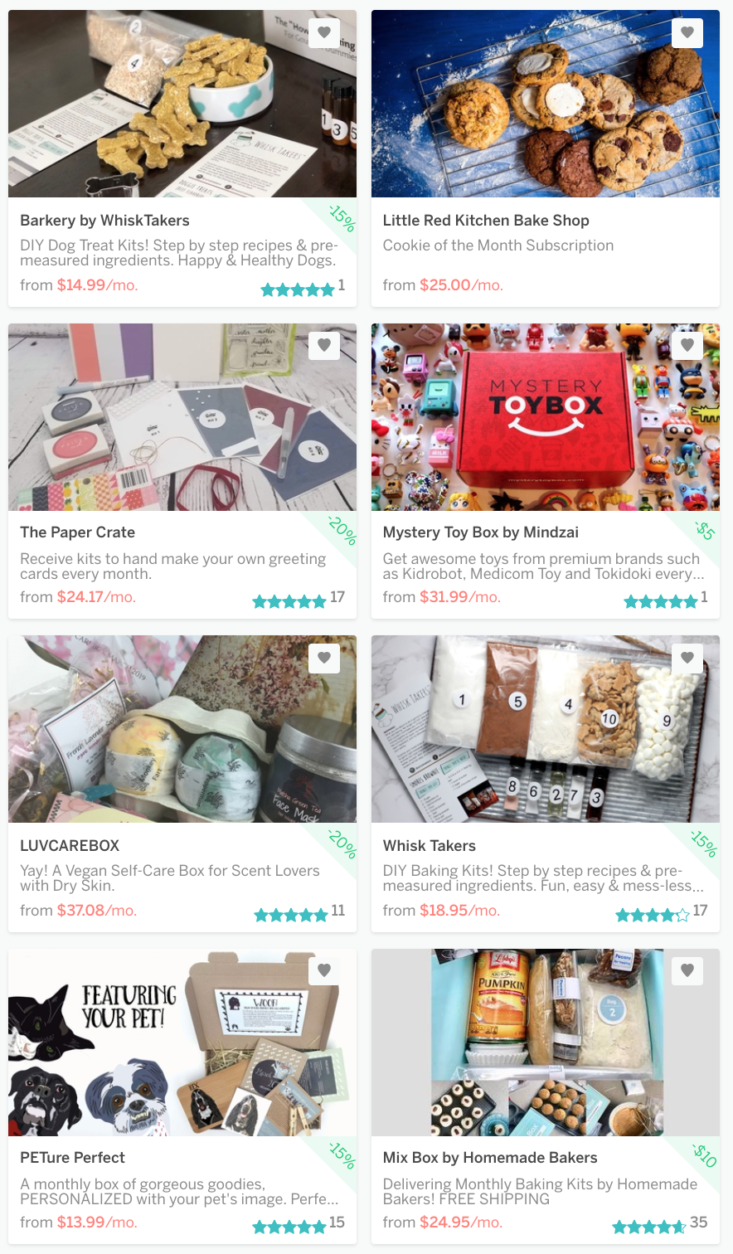View Mix Box by Homemade Bakers
This screenshot has height=1254, width=733.
pos(545,1097)
